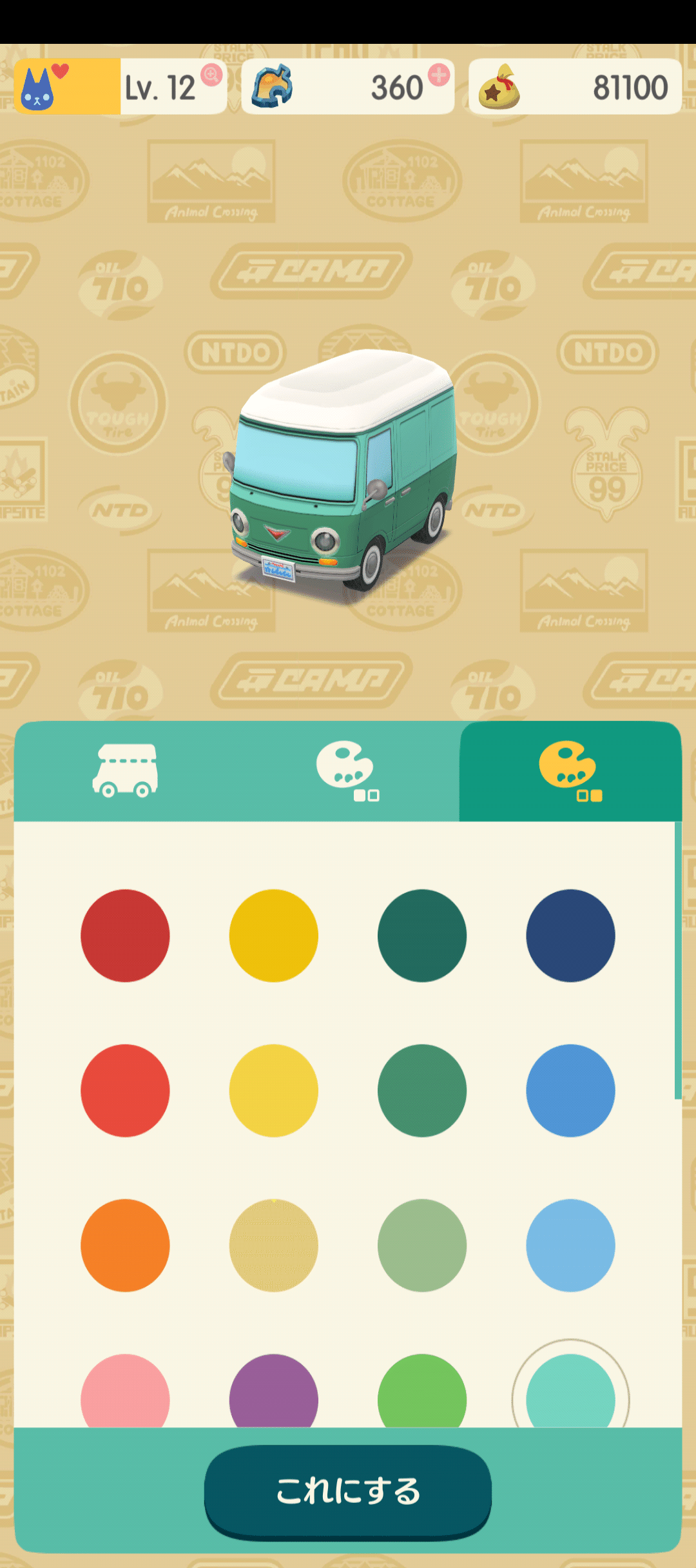Tap the level magnifier icon

point(211,75)
